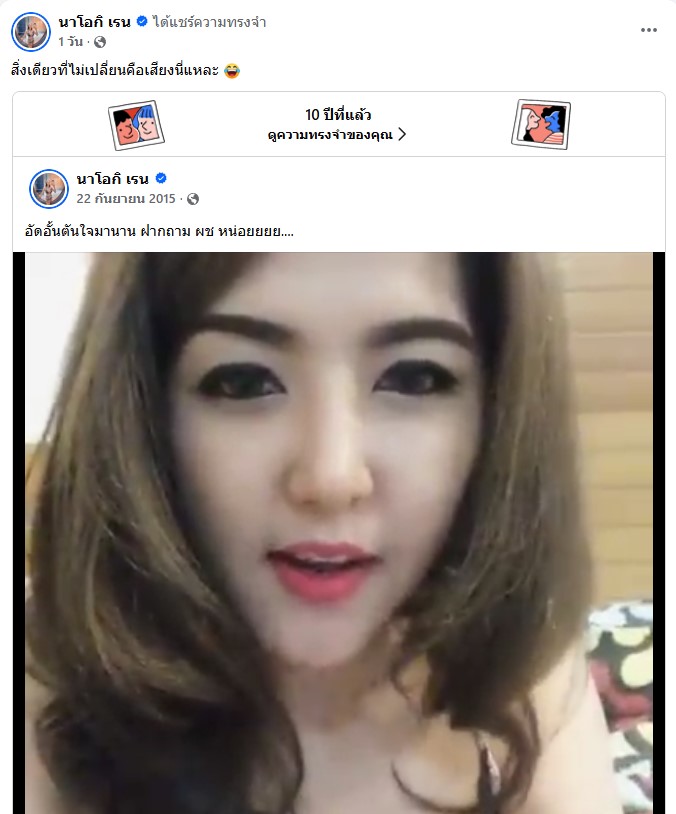Open the post options three-dot menu
676x814 pixels.
647,31
